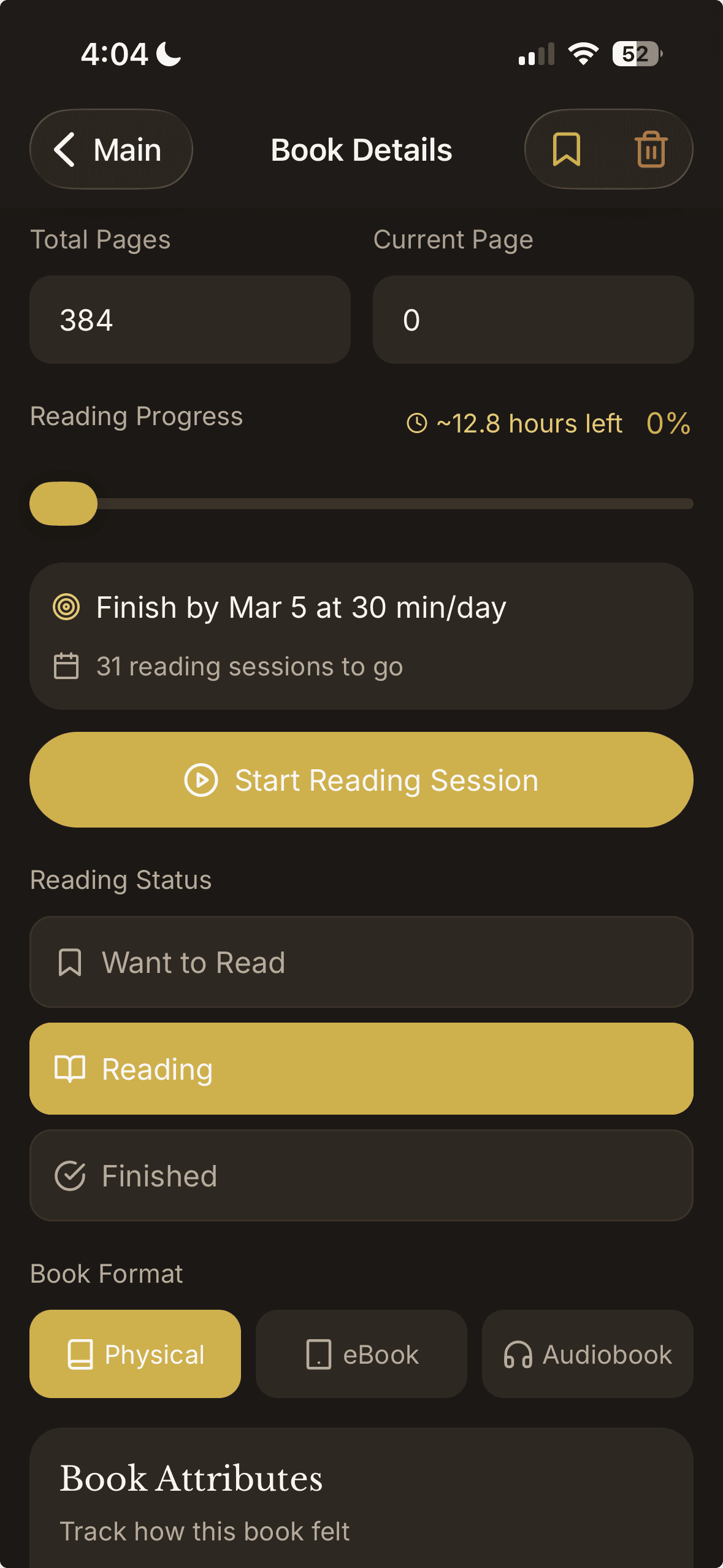Return to Main screen
Viewport: 723px width, 1568px height.
tap(111, 149)
